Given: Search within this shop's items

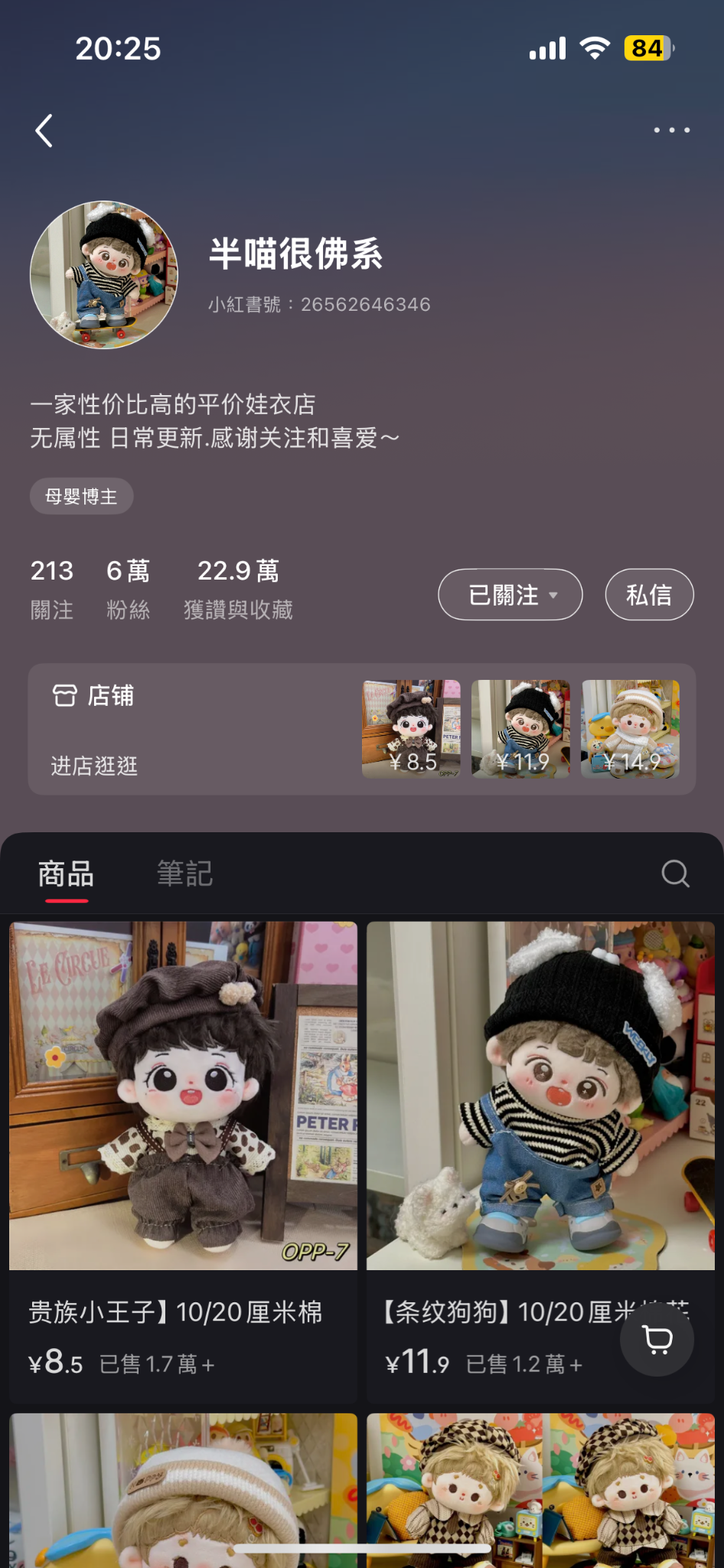Looking at the screenshot, I should point(675,874).
